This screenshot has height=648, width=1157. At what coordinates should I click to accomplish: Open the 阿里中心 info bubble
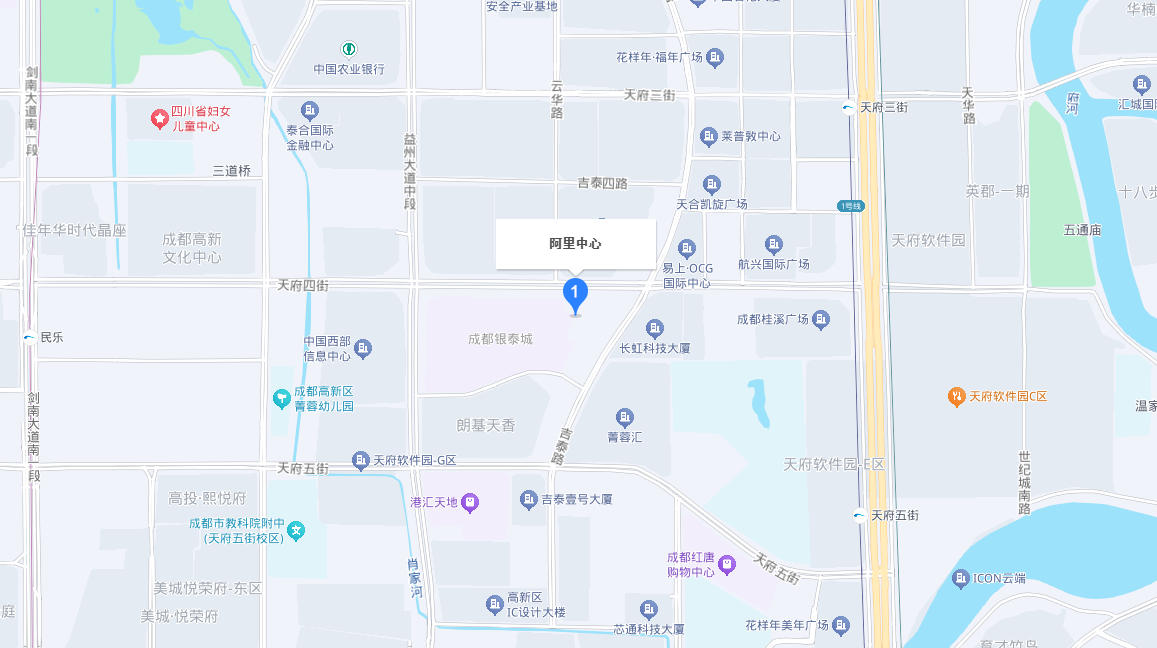pyautogui.click(x=575, y=243)
